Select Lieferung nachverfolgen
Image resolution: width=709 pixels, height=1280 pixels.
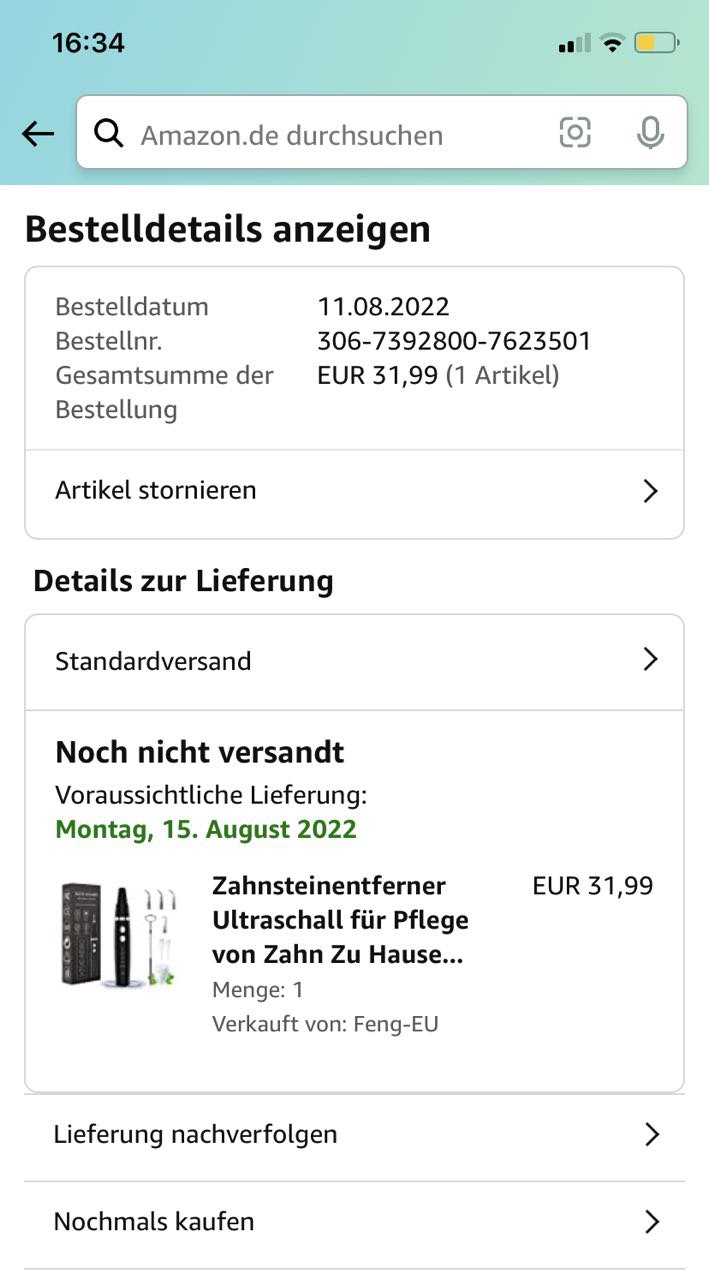point(355,1135)
